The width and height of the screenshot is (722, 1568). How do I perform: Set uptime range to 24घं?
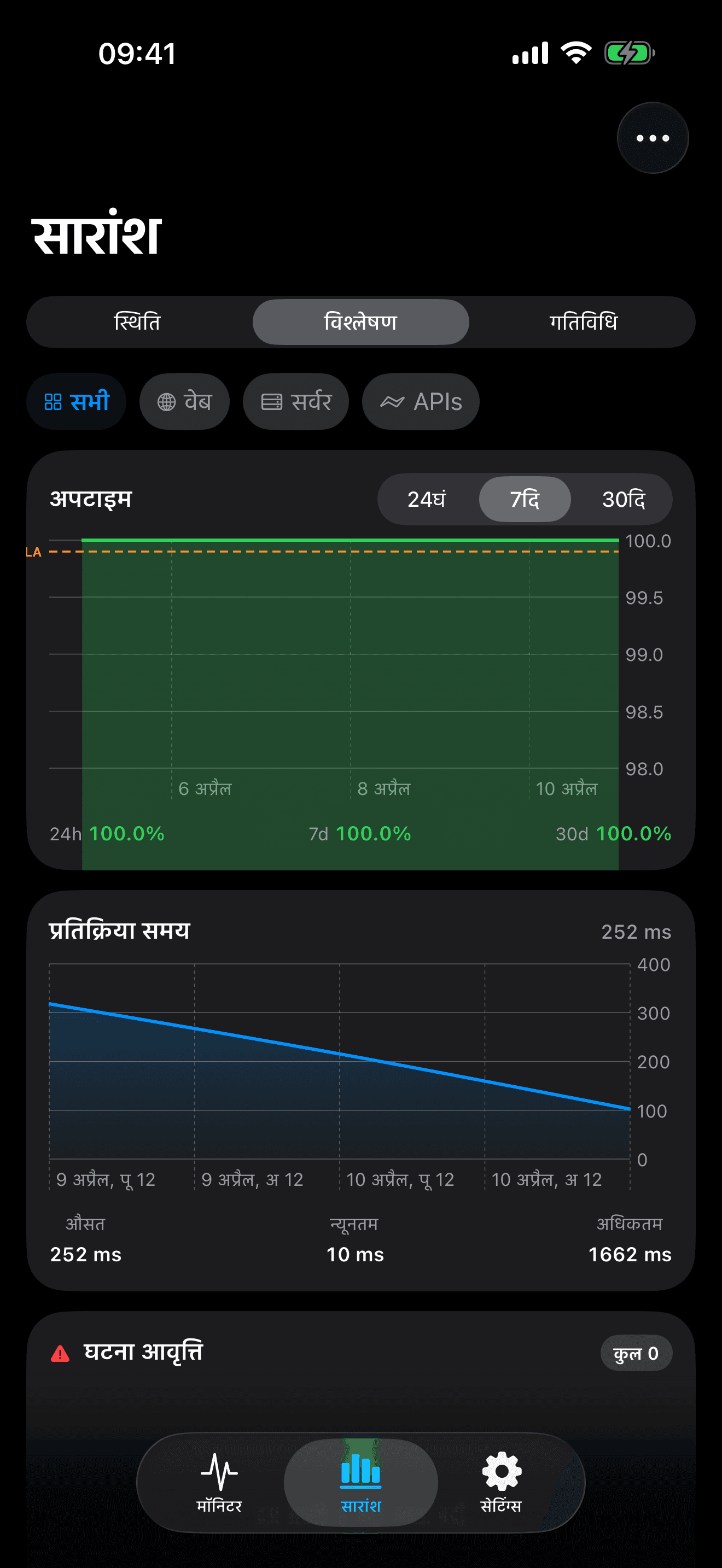tap(427, 499)
